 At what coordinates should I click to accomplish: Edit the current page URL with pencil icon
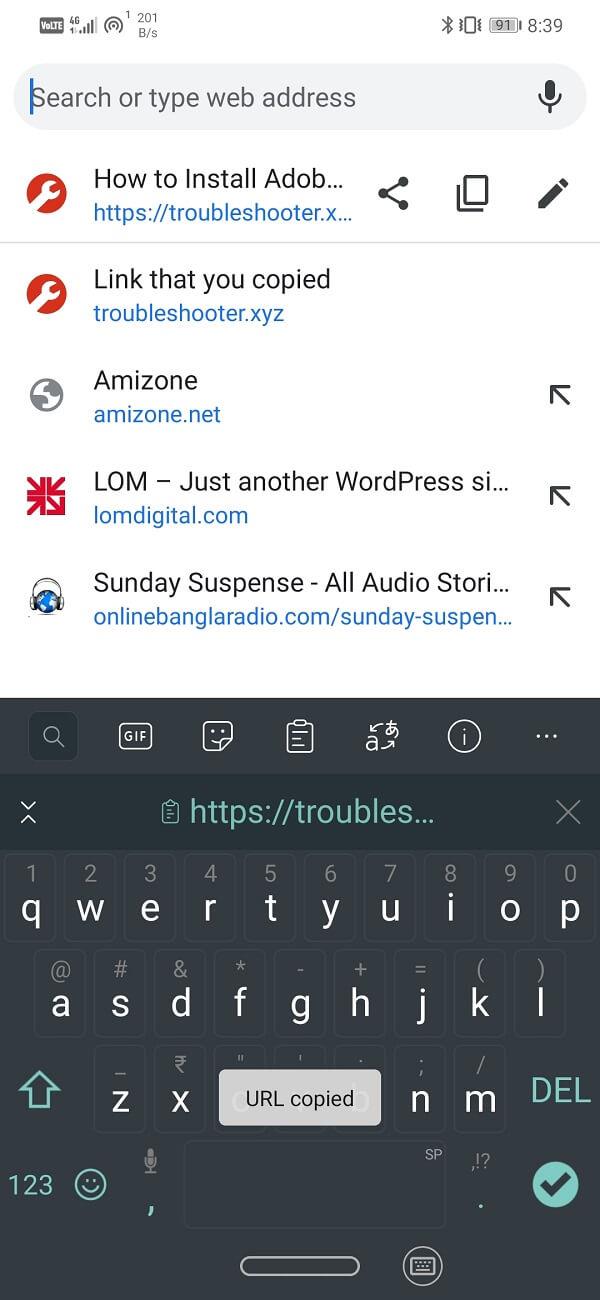click(x=552, y=194)
